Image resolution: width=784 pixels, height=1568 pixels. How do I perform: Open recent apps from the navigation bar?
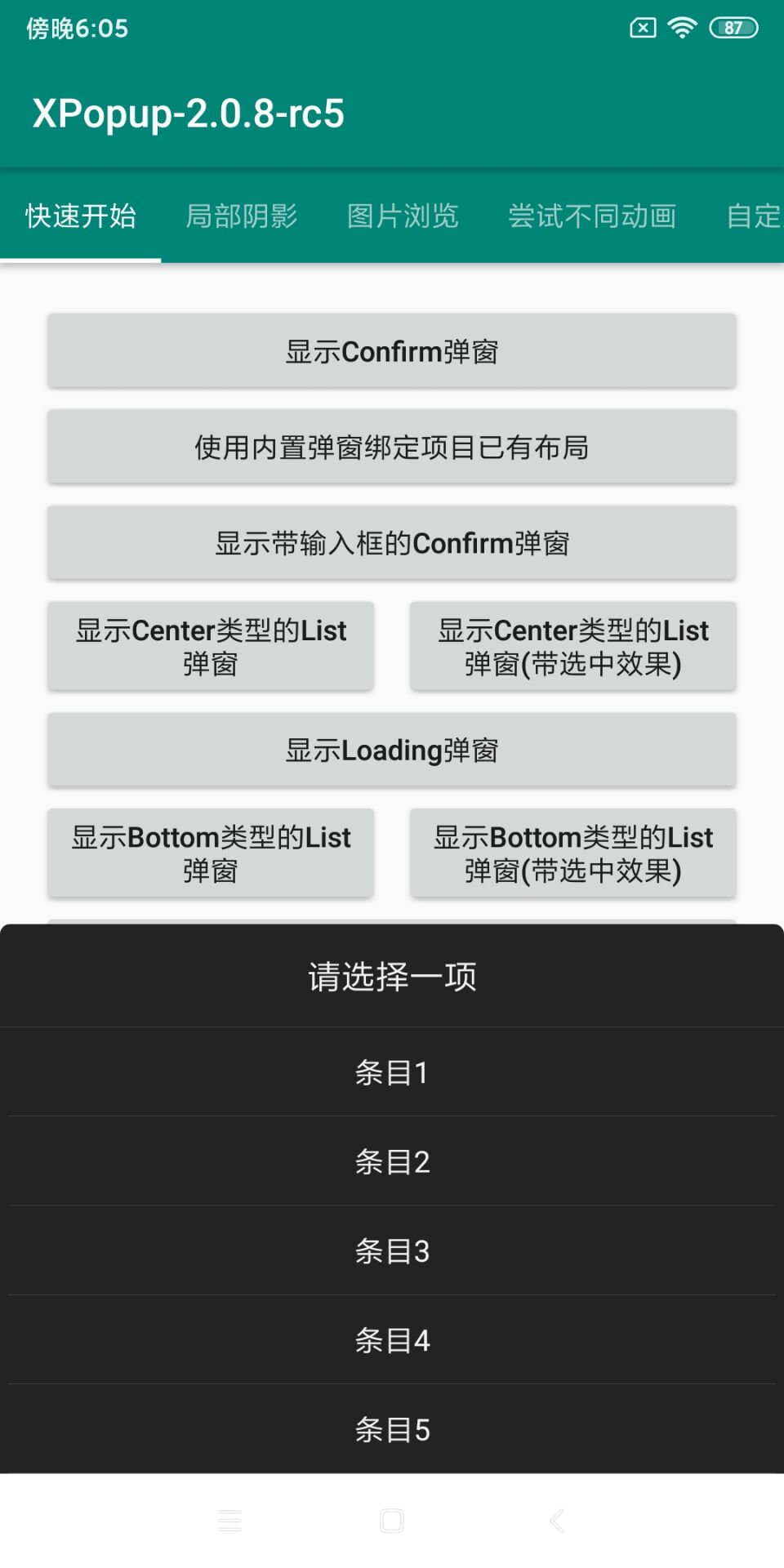[x=229, y=1520]
